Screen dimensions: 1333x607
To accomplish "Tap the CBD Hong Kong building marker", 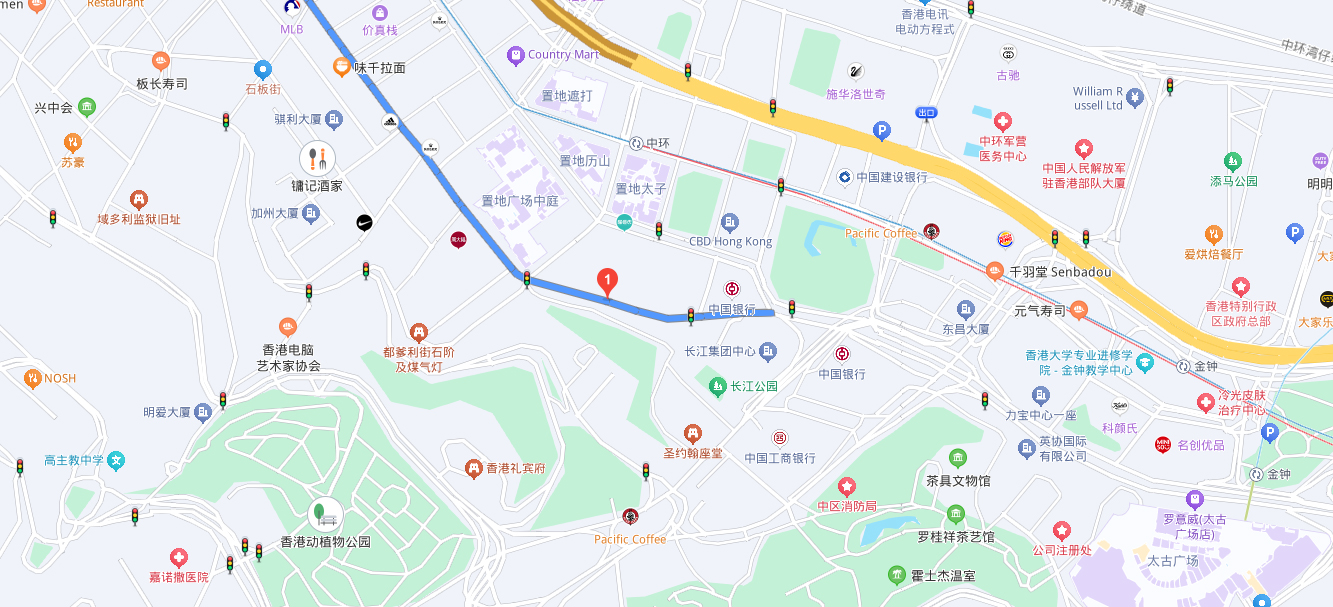I will coord(730,222).
